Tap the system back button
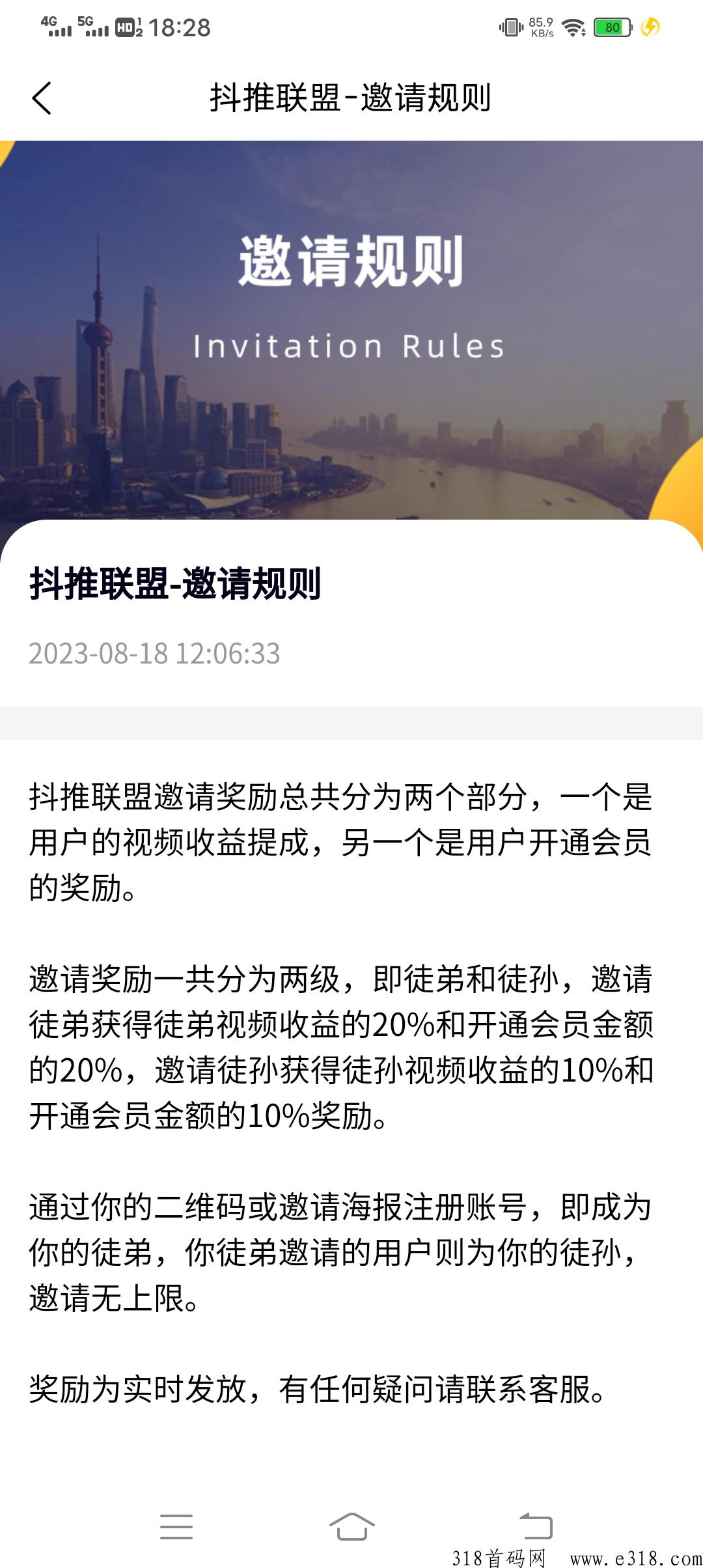Image resolution: width=703 pixels, height=1568 pixels. pos(536,1526)
